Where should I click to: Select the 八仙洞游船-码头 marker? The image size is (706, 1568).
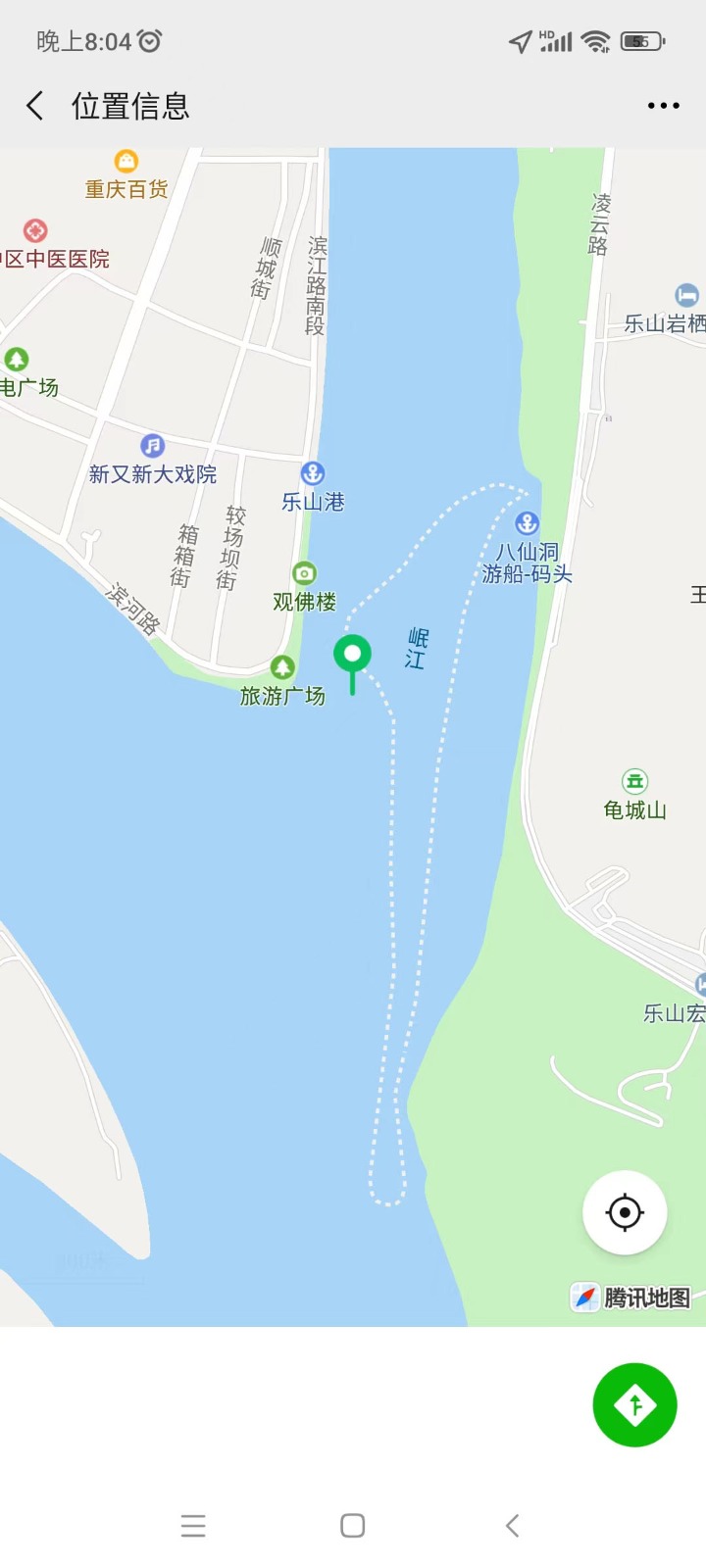[x=528, y=522]
